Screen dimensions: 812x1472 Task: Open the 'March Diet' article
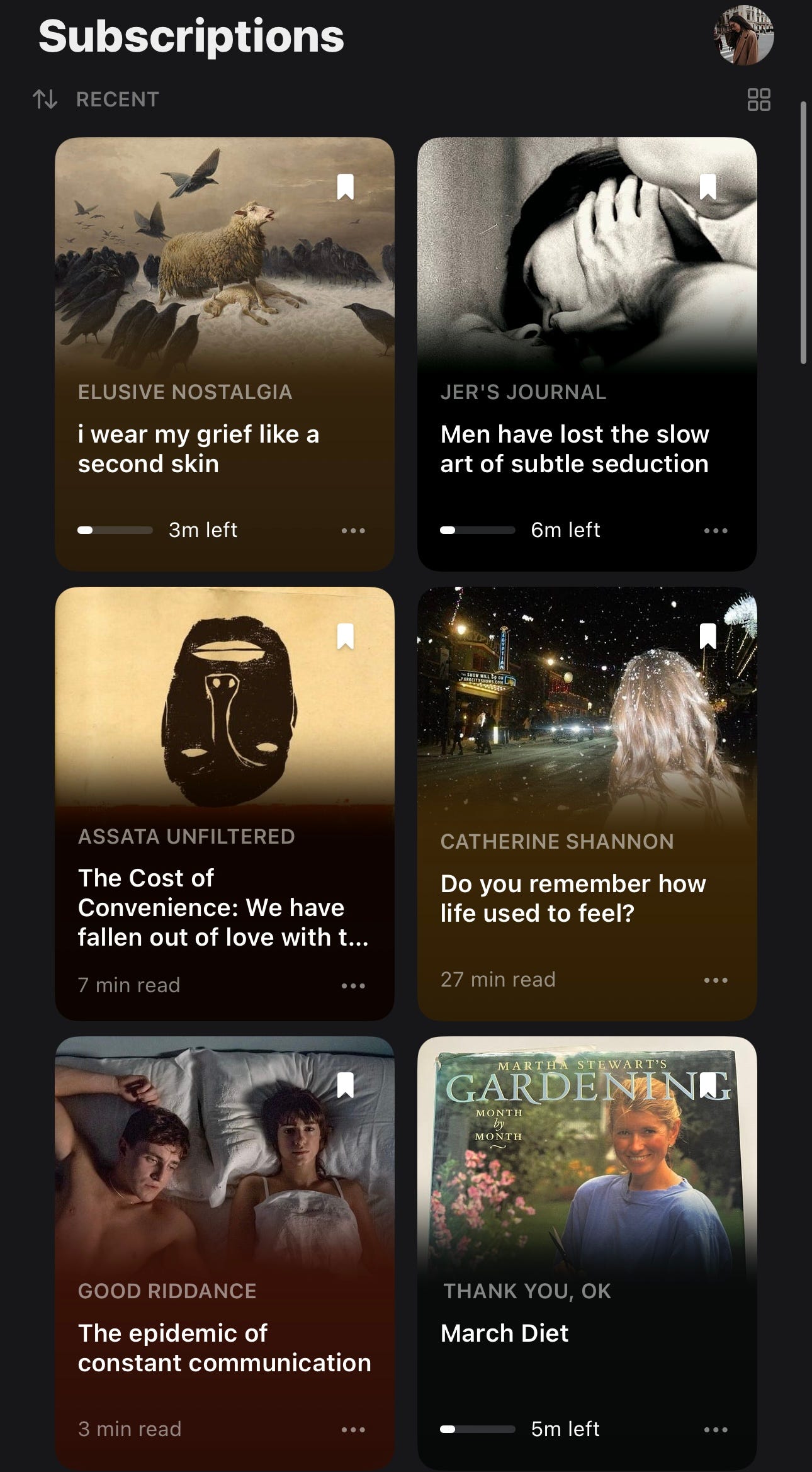click(x=504, y=1333)
